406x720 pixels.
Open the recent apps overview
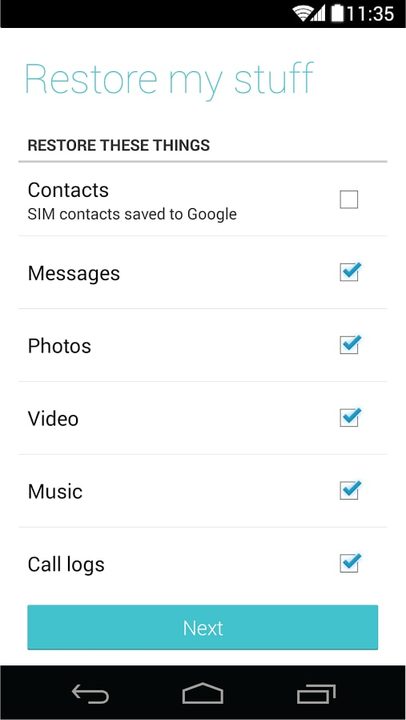[316, 693]
